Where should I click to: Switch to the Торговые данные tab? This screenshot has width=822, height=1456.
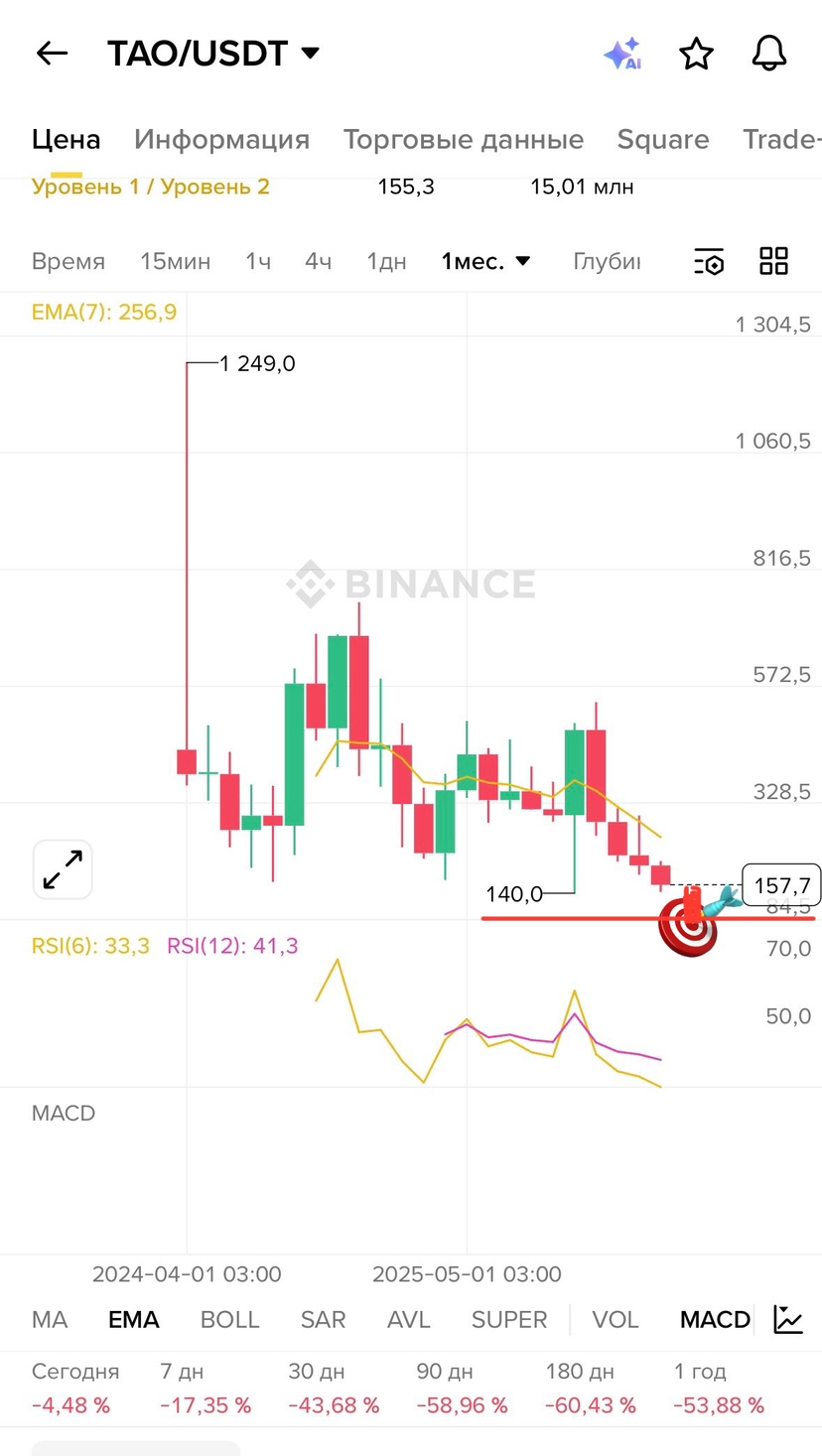pos(463,139)
